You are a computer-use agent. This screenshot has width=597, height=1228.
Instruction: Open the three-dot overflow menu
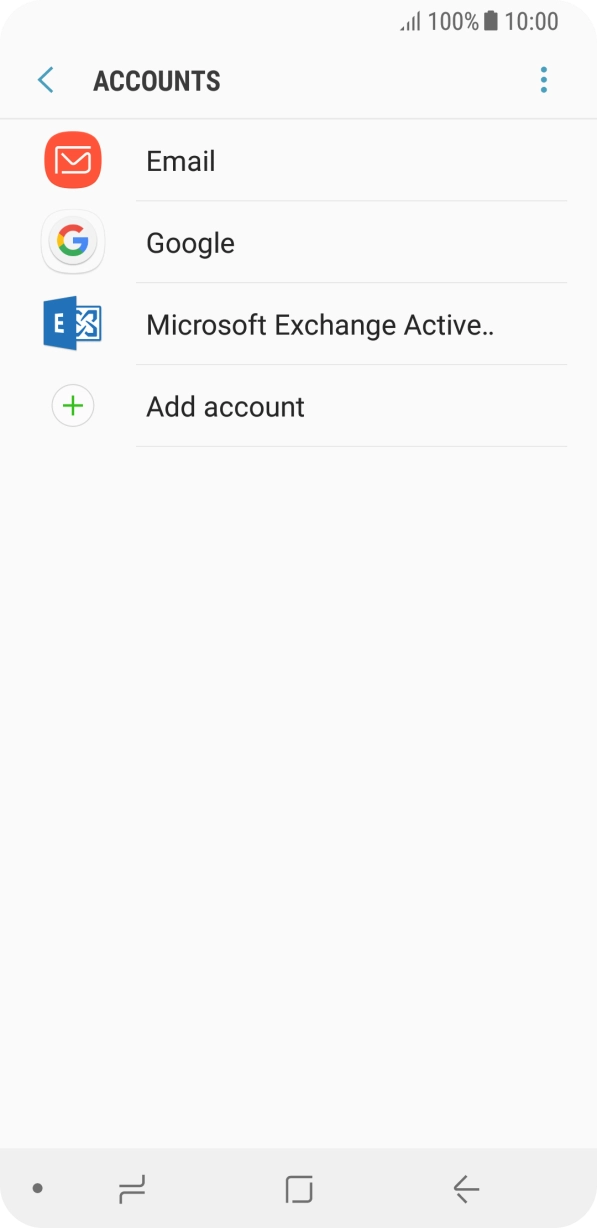coord(544,80)
